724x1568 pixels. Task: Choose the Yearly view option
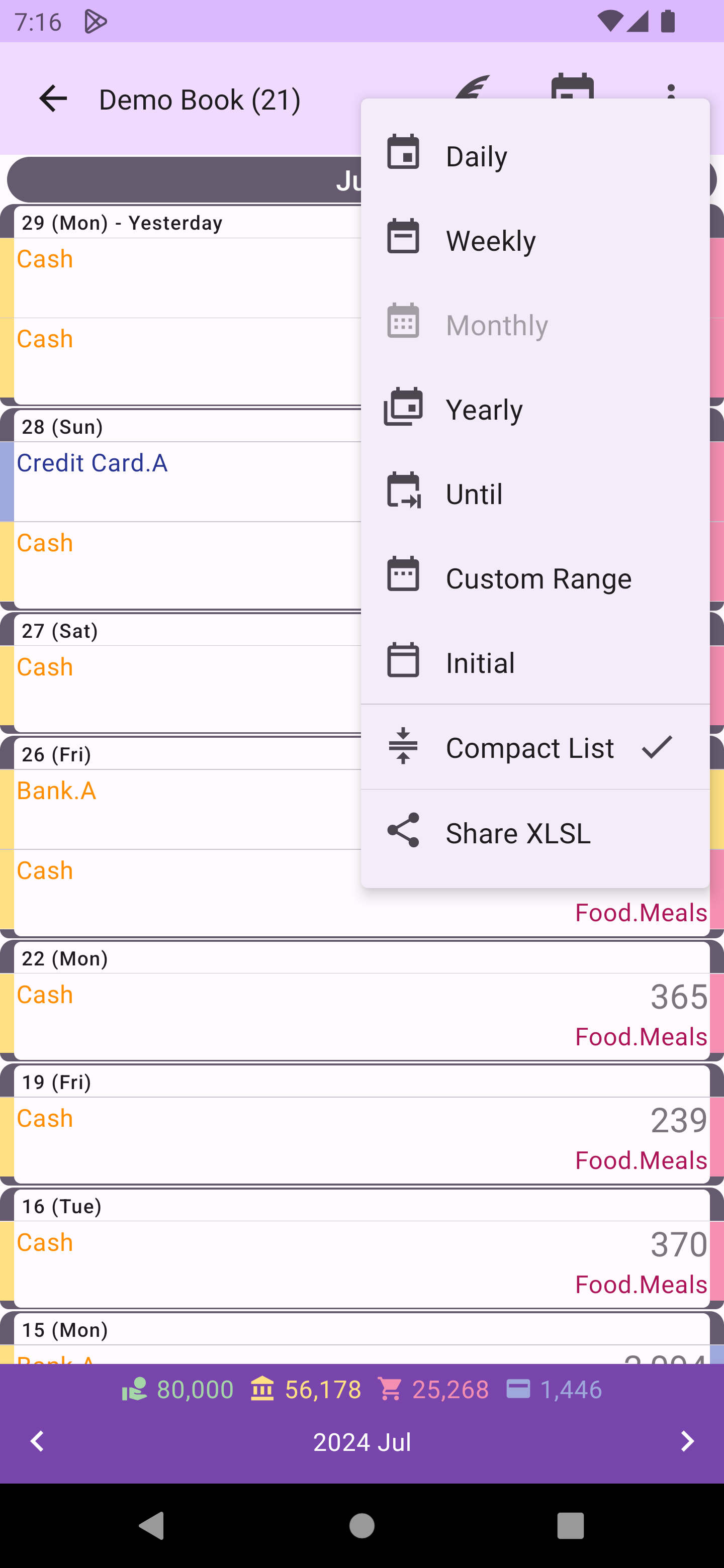534,409
